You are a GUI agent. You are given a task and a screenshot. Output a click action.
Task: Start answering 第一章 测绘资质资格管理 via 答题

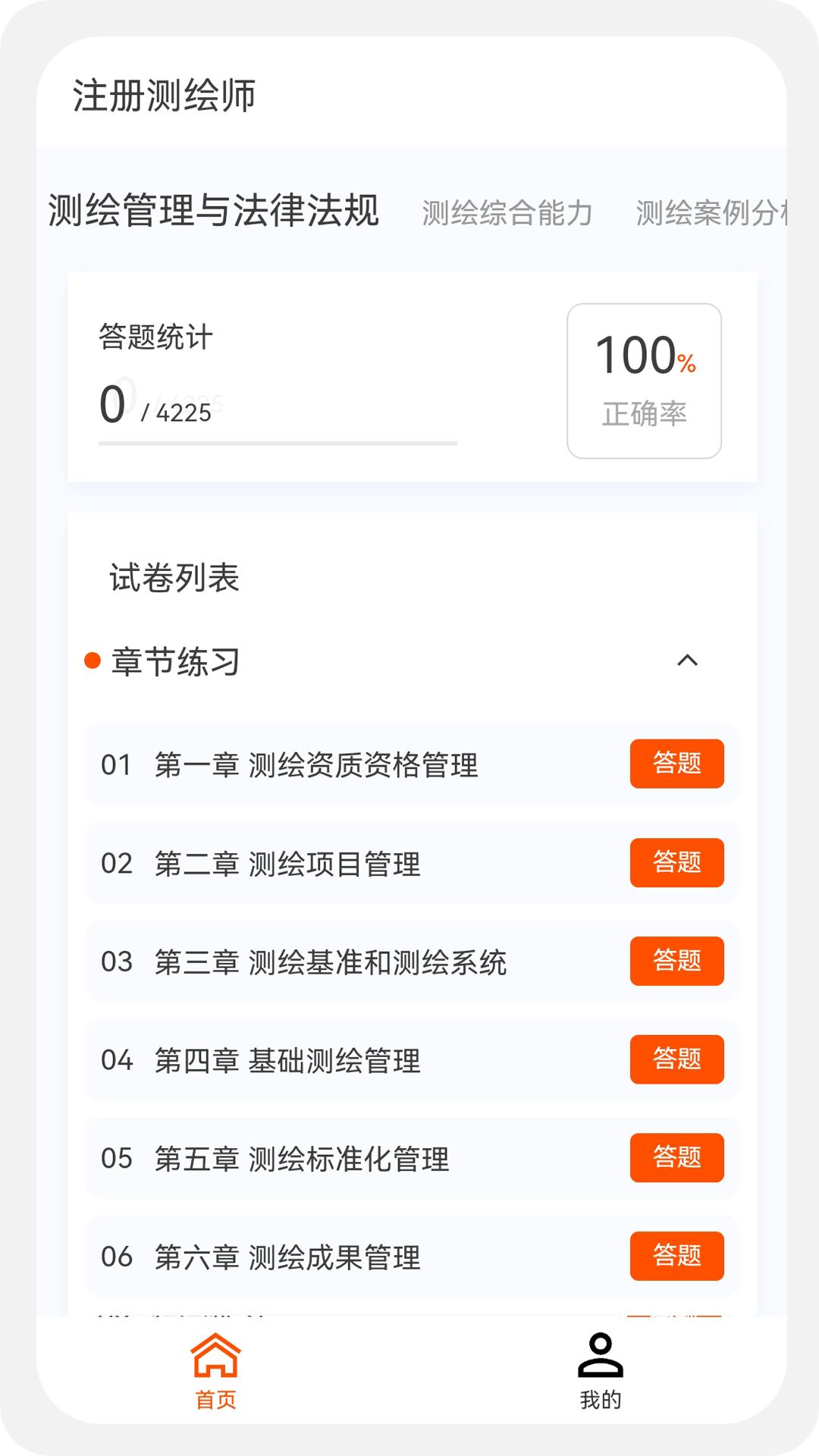click(677, 764)
